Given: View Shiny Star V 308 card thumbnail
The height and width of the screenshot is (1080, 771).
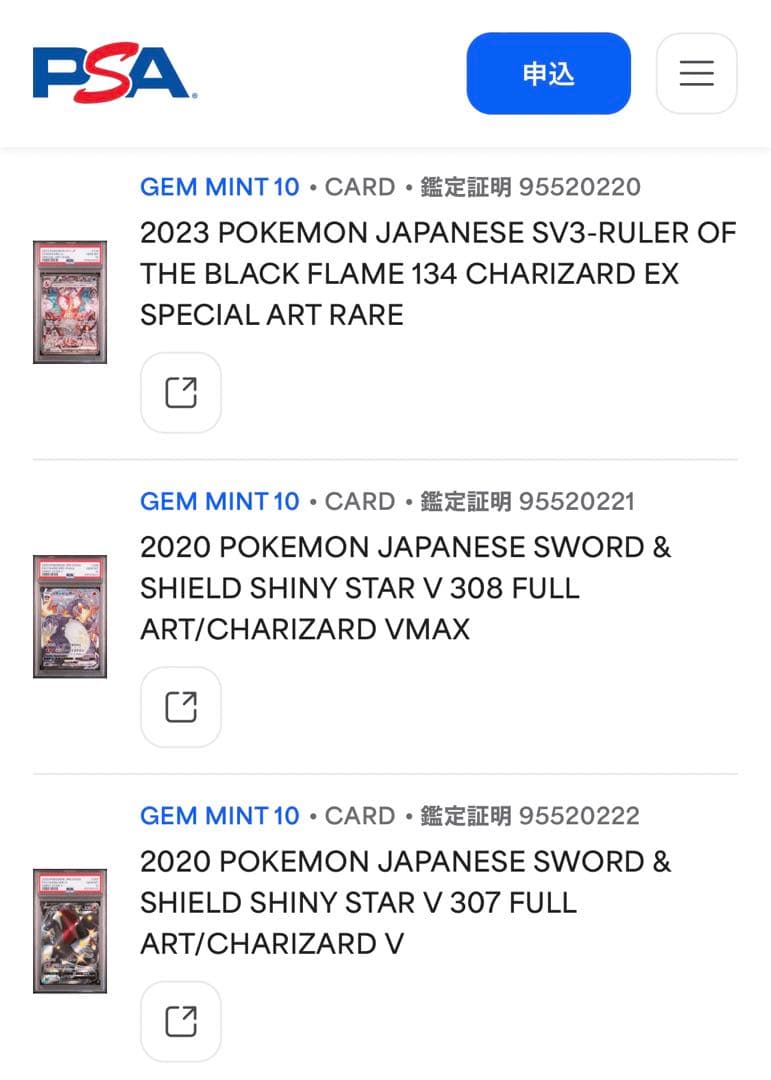Looking at the screenshot, I should (x=70, y=616).
